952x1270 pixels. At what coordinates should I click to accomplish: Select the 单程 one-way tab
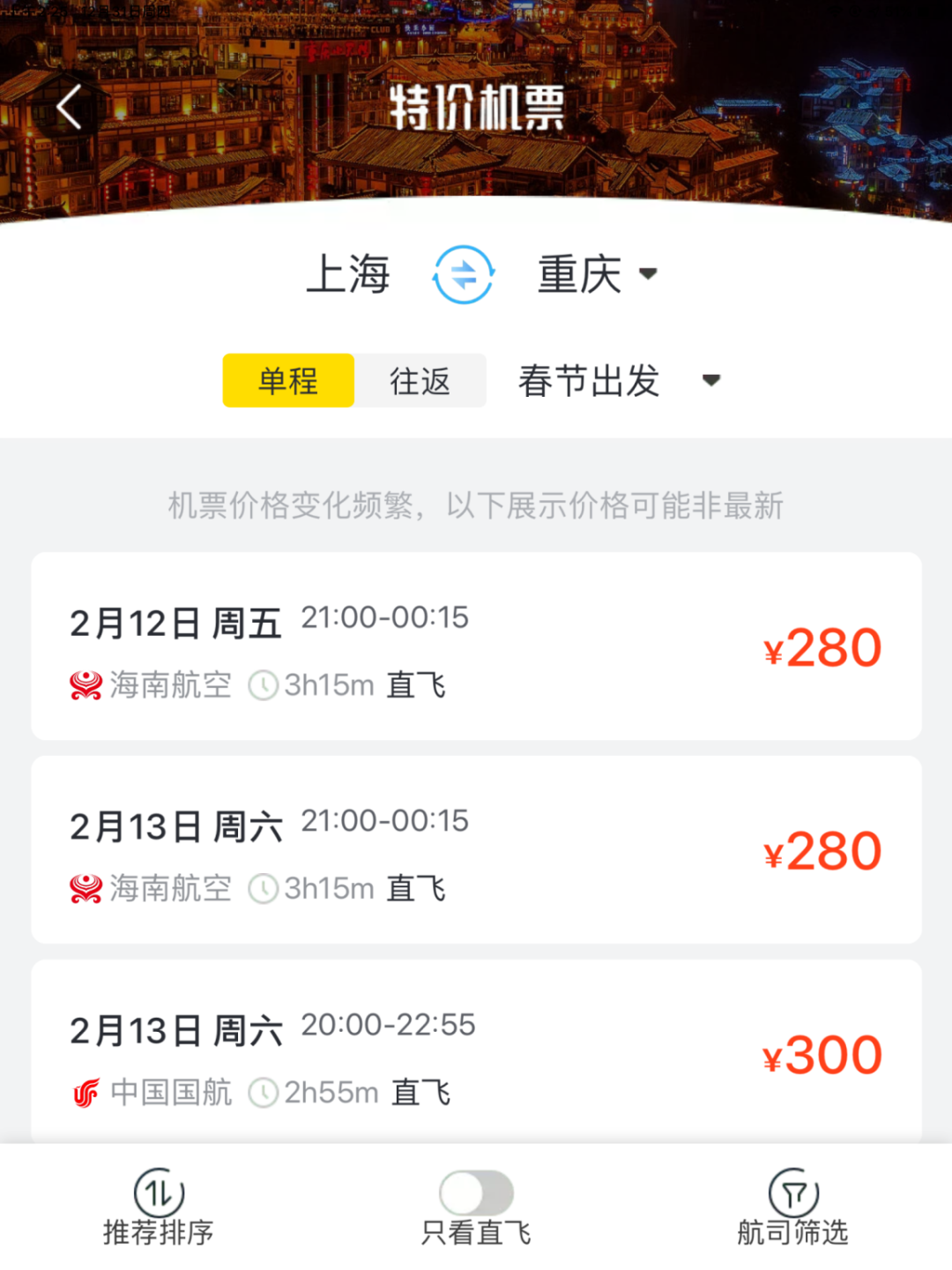[x=288, y=381]
